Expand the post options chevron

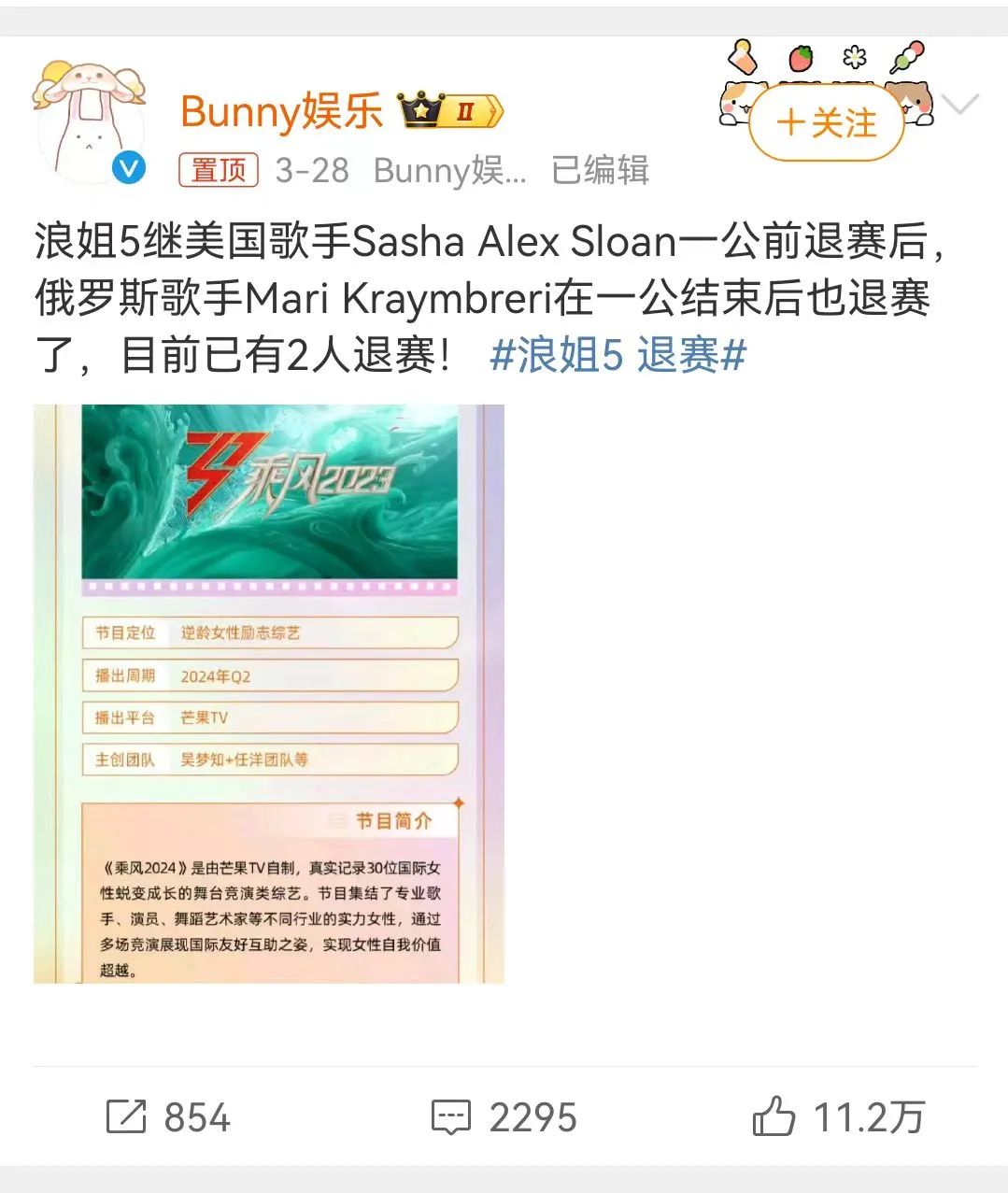(x=960, y=105)
